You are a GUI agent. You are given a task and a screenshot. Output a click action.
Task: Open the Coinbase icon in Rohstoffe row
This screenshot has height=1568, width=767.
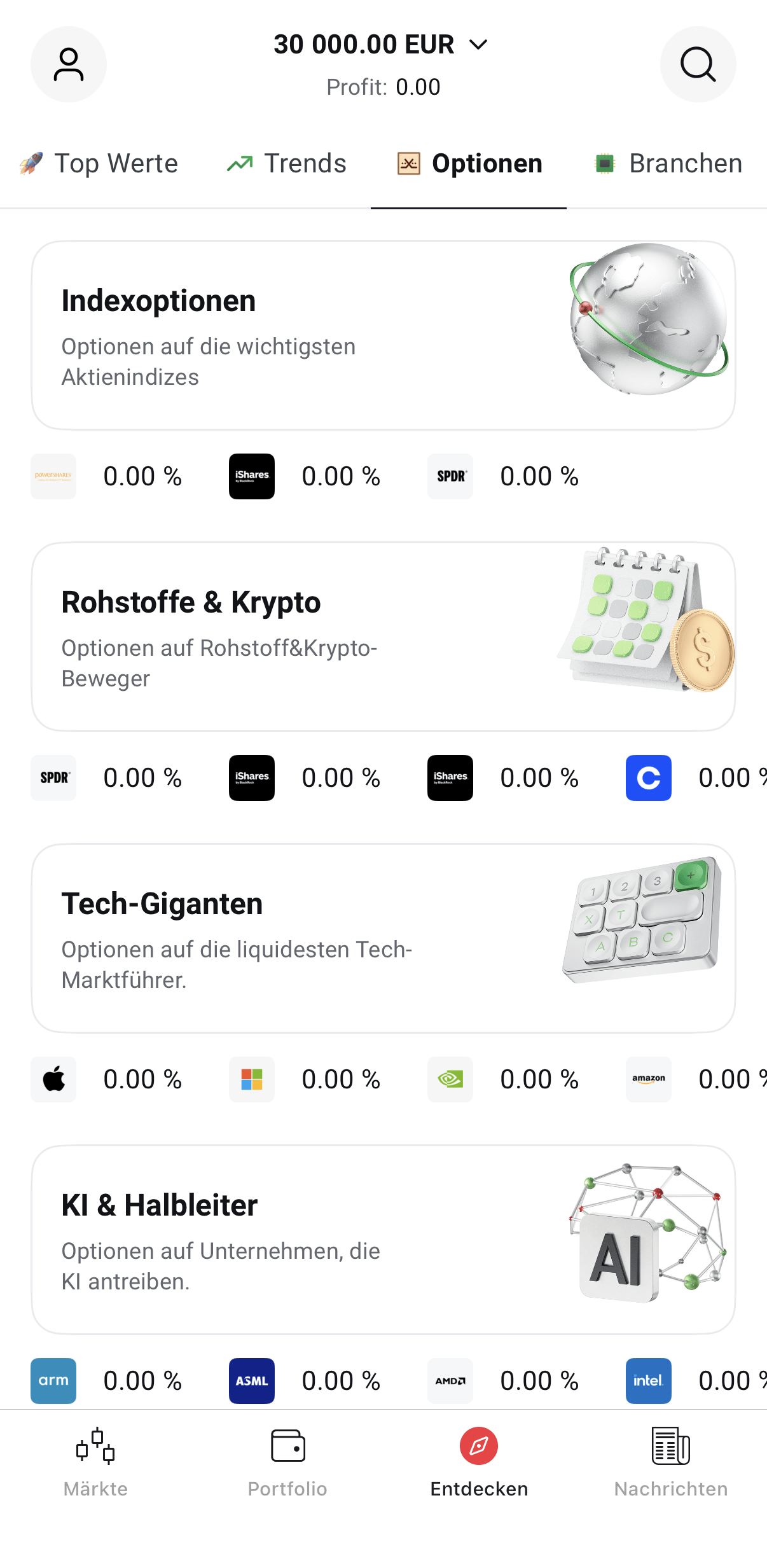[x=648, y=778]
